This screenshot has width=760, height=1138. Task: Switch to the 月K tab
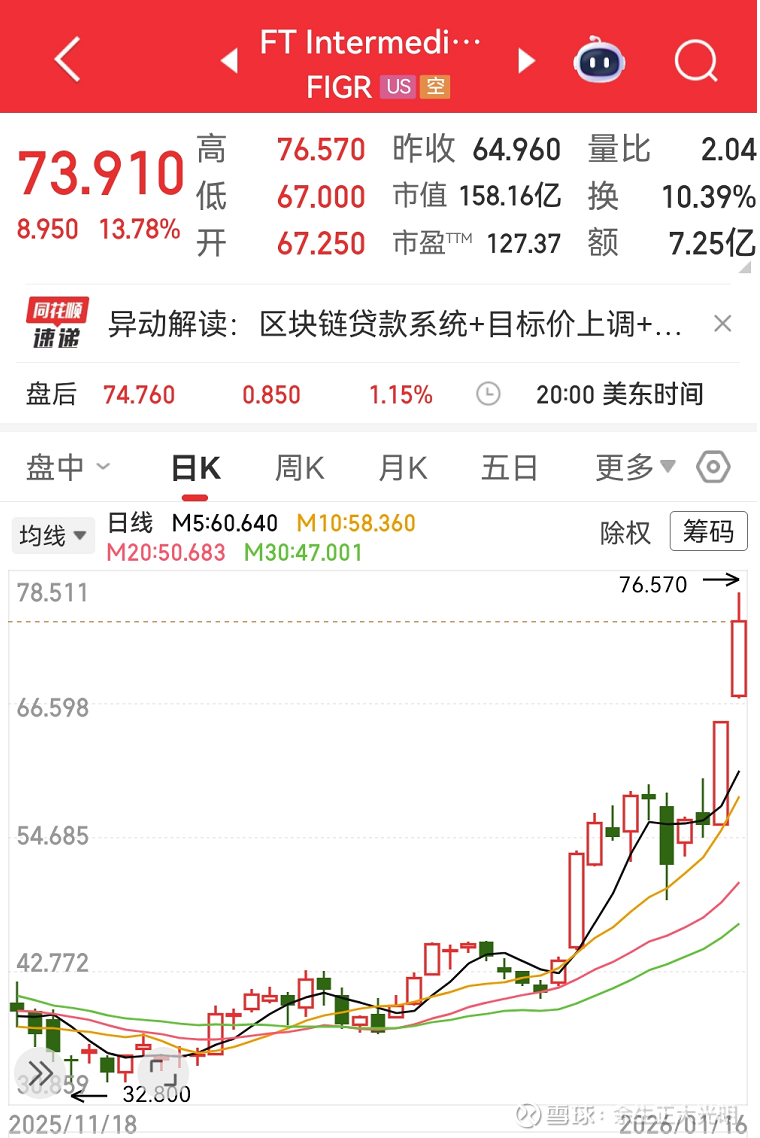pyautogui.click(x=403, y=468)
